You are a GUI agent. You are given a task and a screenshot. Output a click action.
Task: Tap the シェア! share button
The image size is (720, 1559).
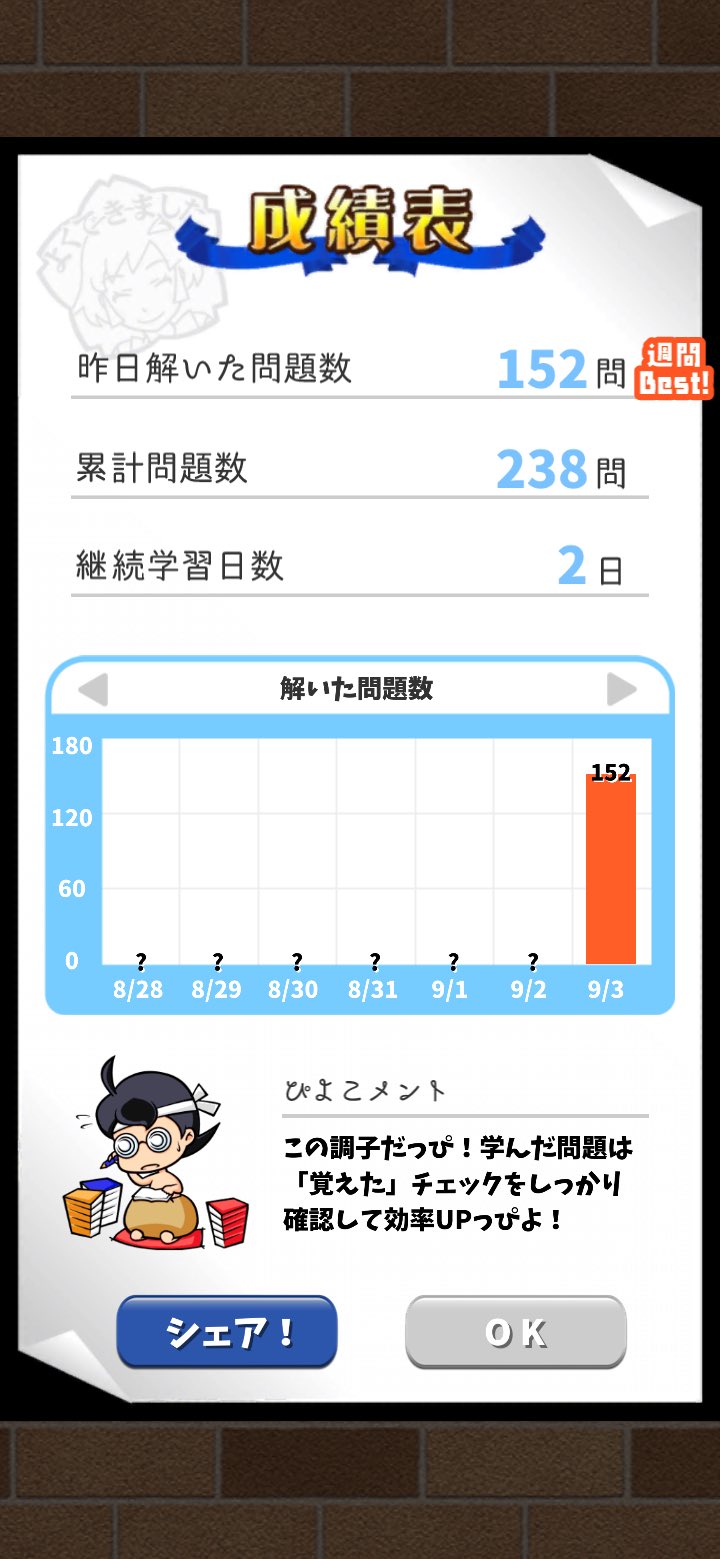tap(227, 1331)
